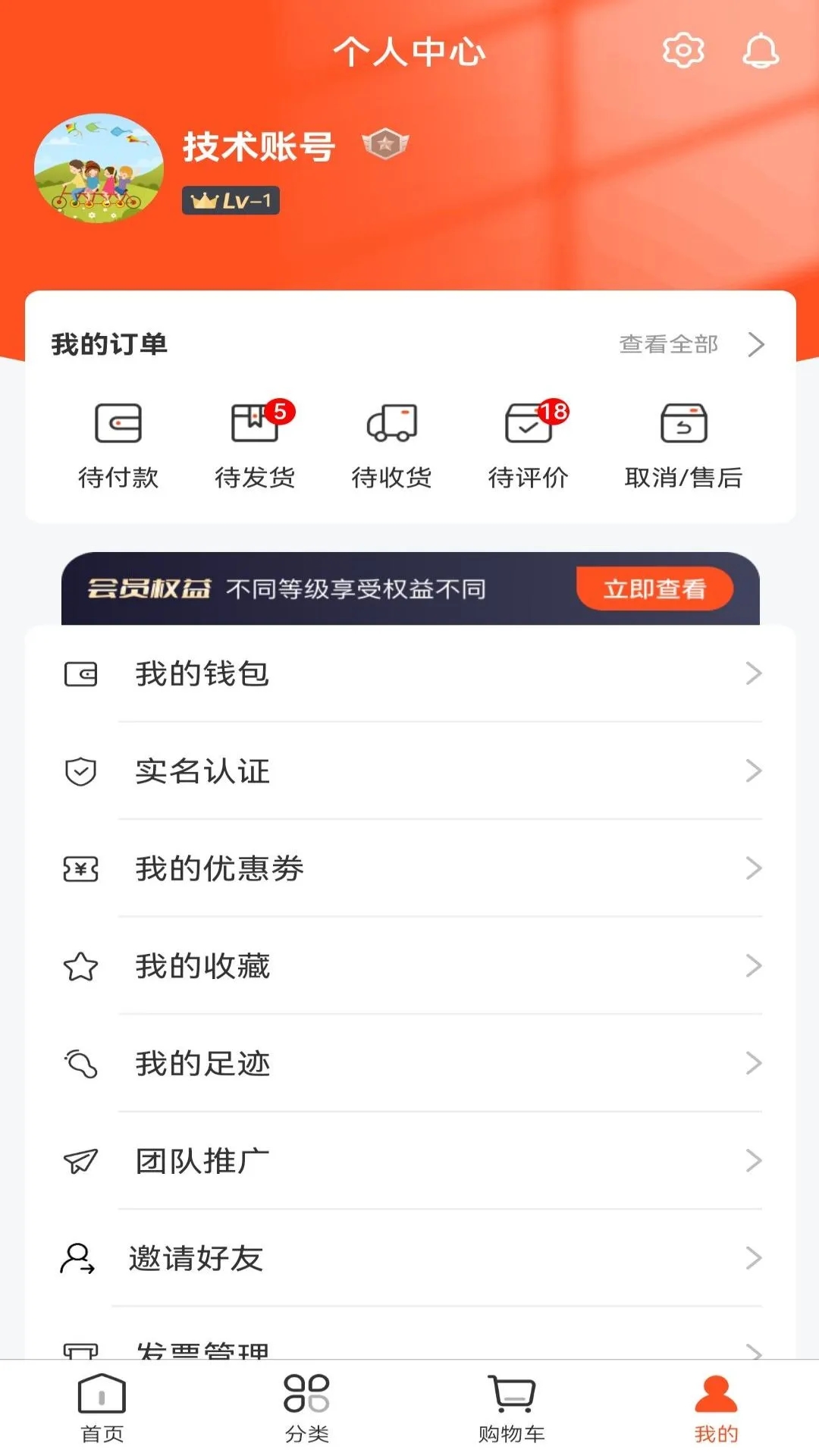Open 待发货 orders awaiting shipment

pyautogui.click(x=255, y=444)
